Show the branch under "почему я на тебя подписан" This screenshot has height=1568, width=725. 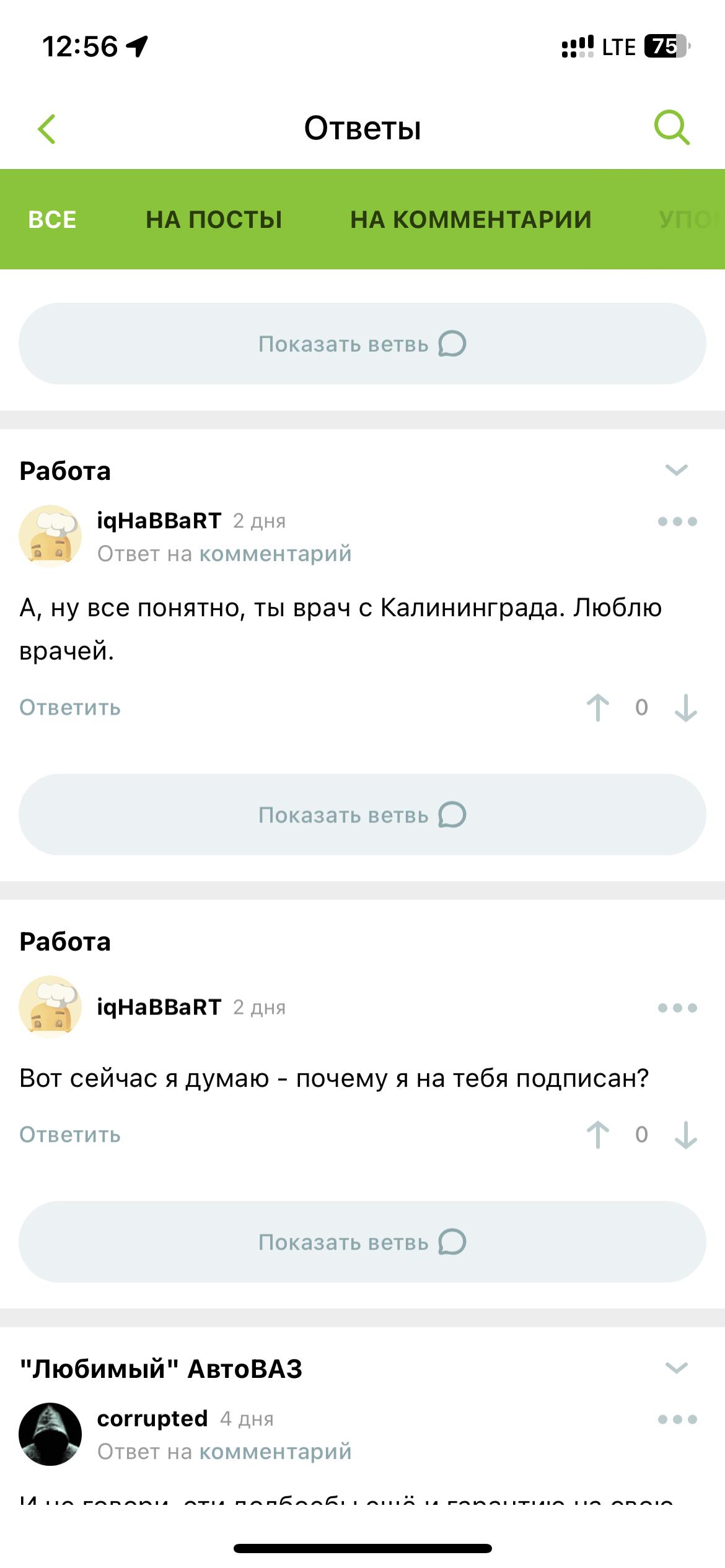pos(362,1242)
